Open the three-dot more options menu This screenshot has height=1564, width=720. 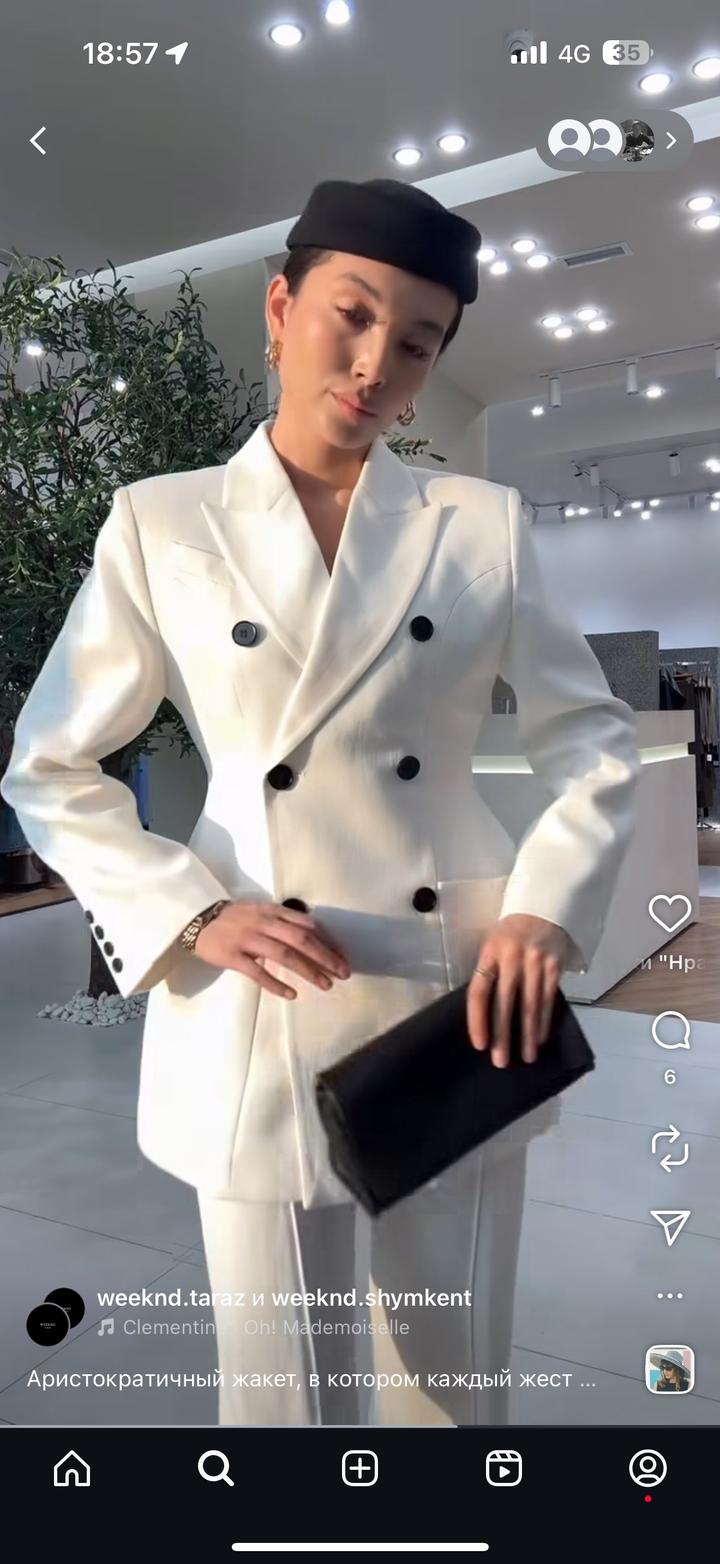click(669, 1296)
